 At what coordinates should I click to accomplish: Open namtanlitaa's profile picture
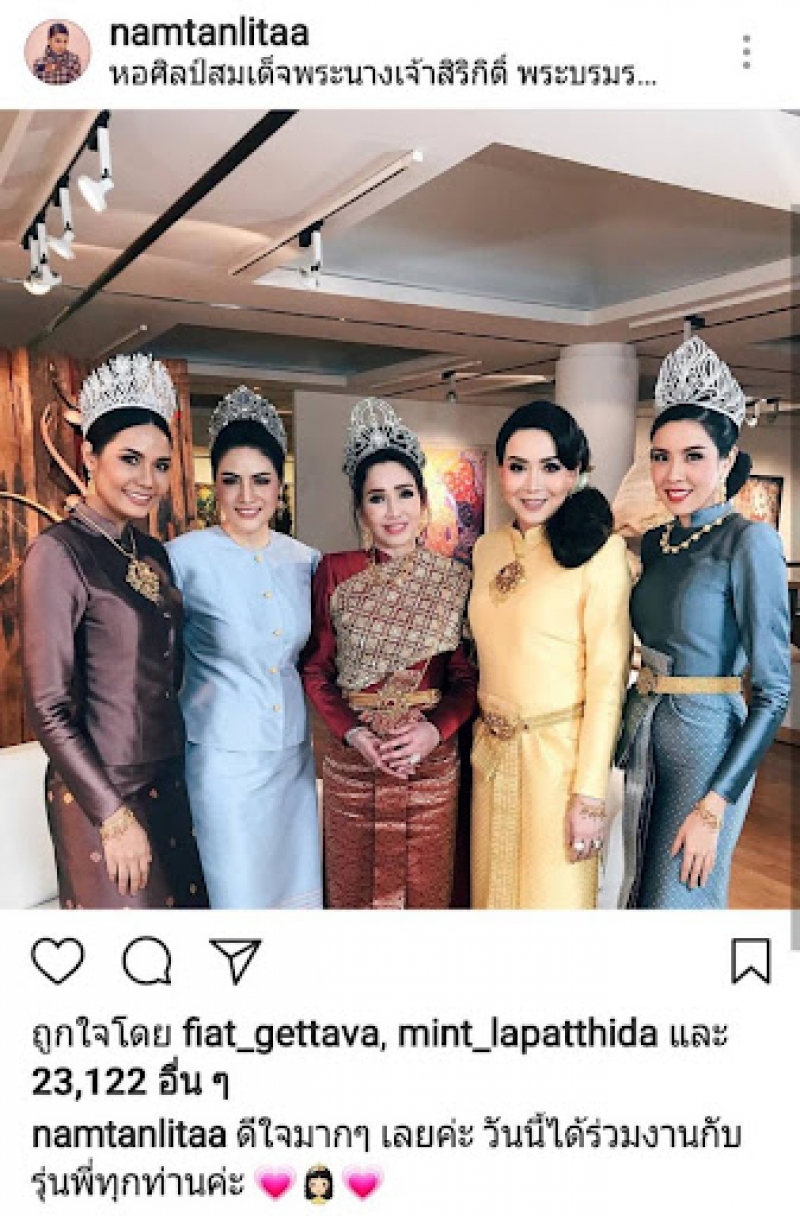pos(57,52)
